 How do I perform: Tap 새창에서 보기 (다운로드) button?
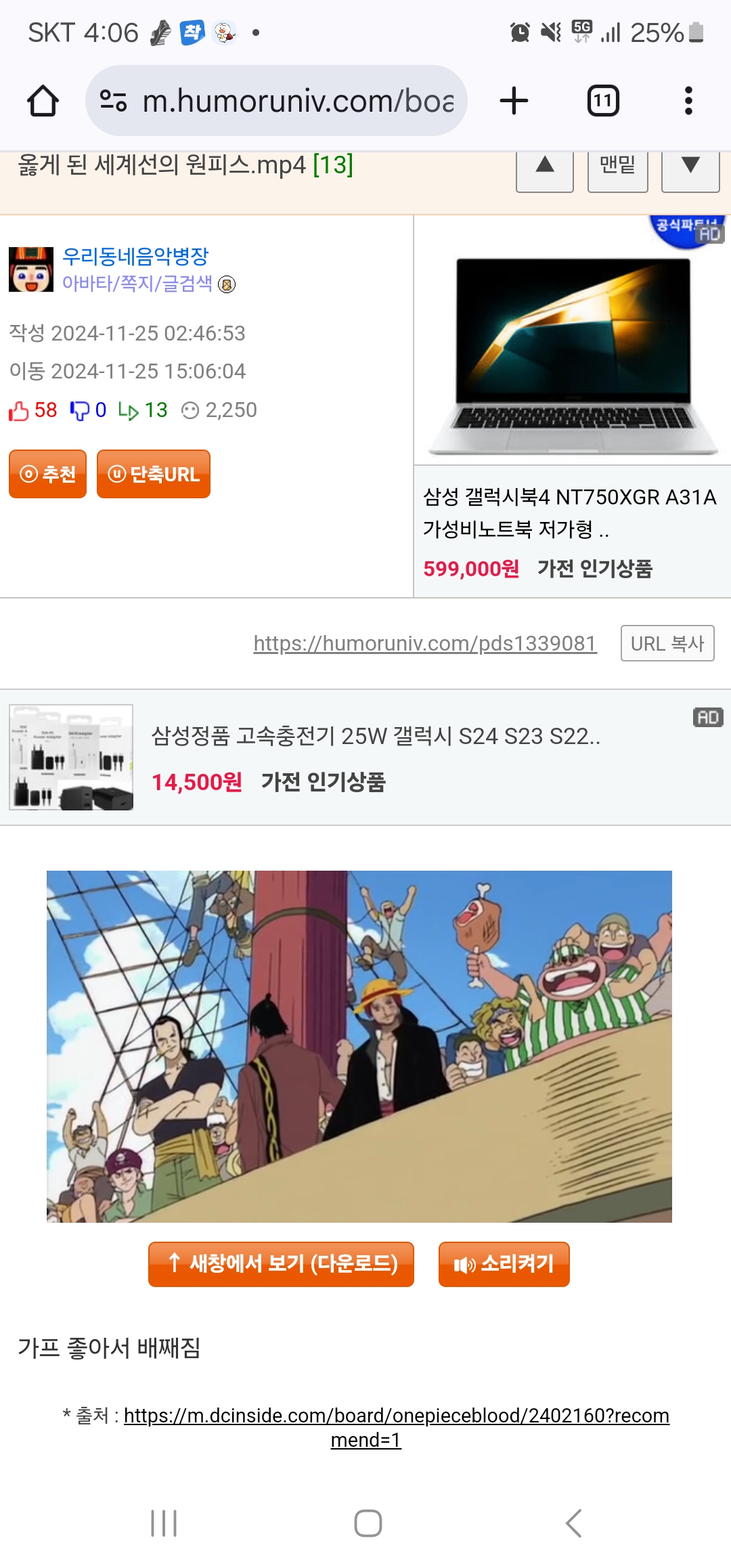[x=281, y=1264]
